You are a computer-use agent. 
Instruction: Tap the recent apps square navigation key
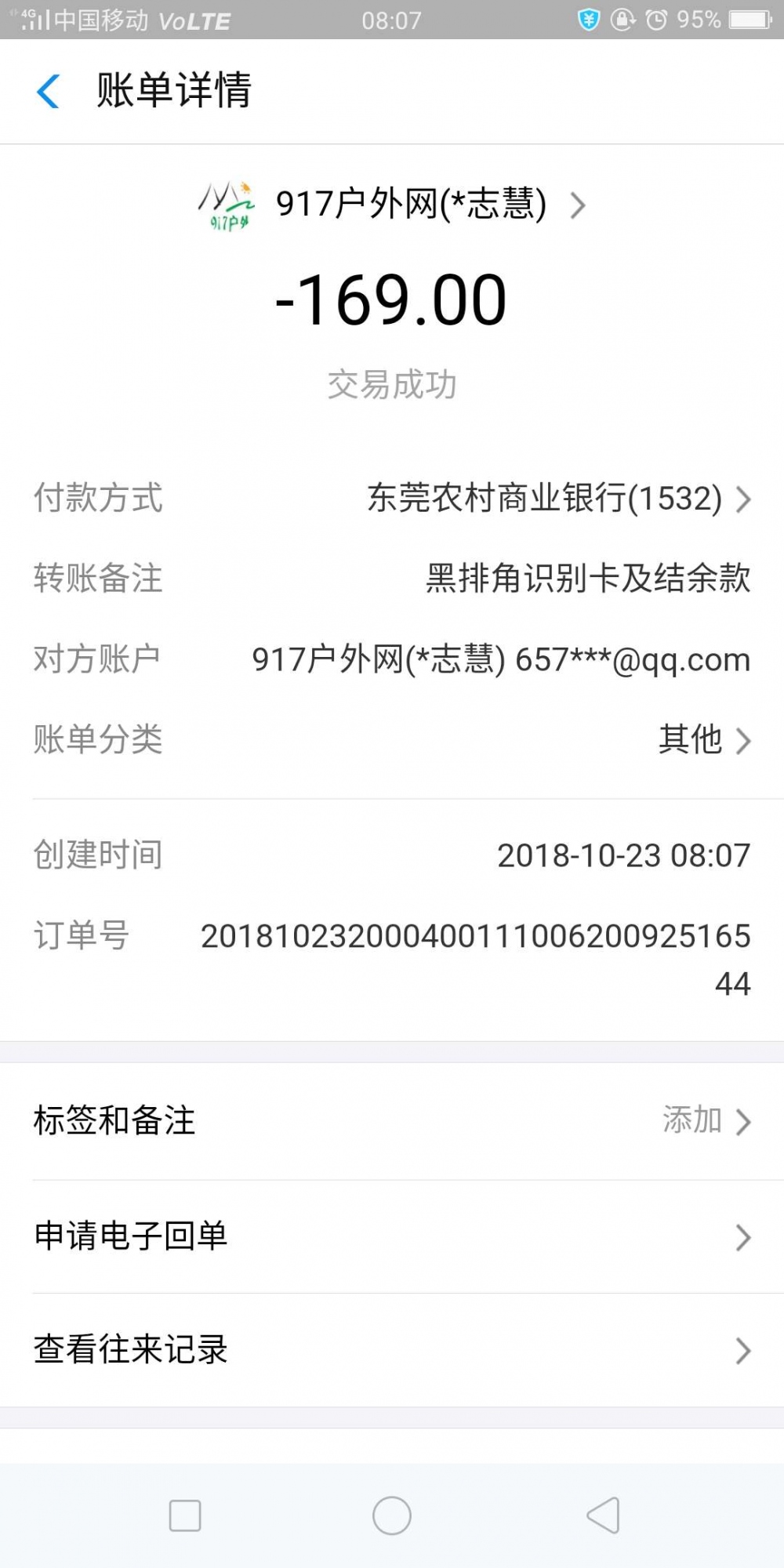pyautogui.click(x=184, y=1514)
